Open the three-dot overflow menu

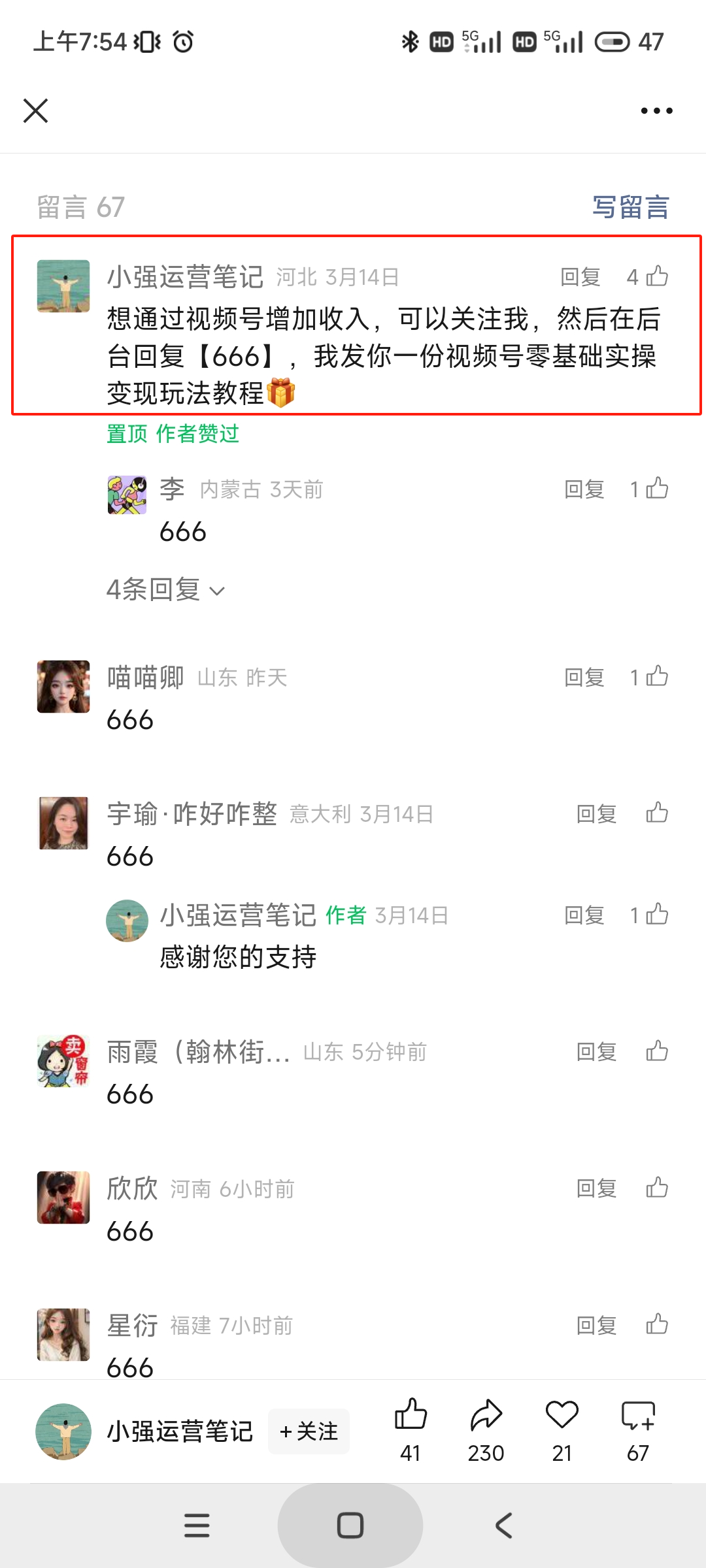(656, 110)
